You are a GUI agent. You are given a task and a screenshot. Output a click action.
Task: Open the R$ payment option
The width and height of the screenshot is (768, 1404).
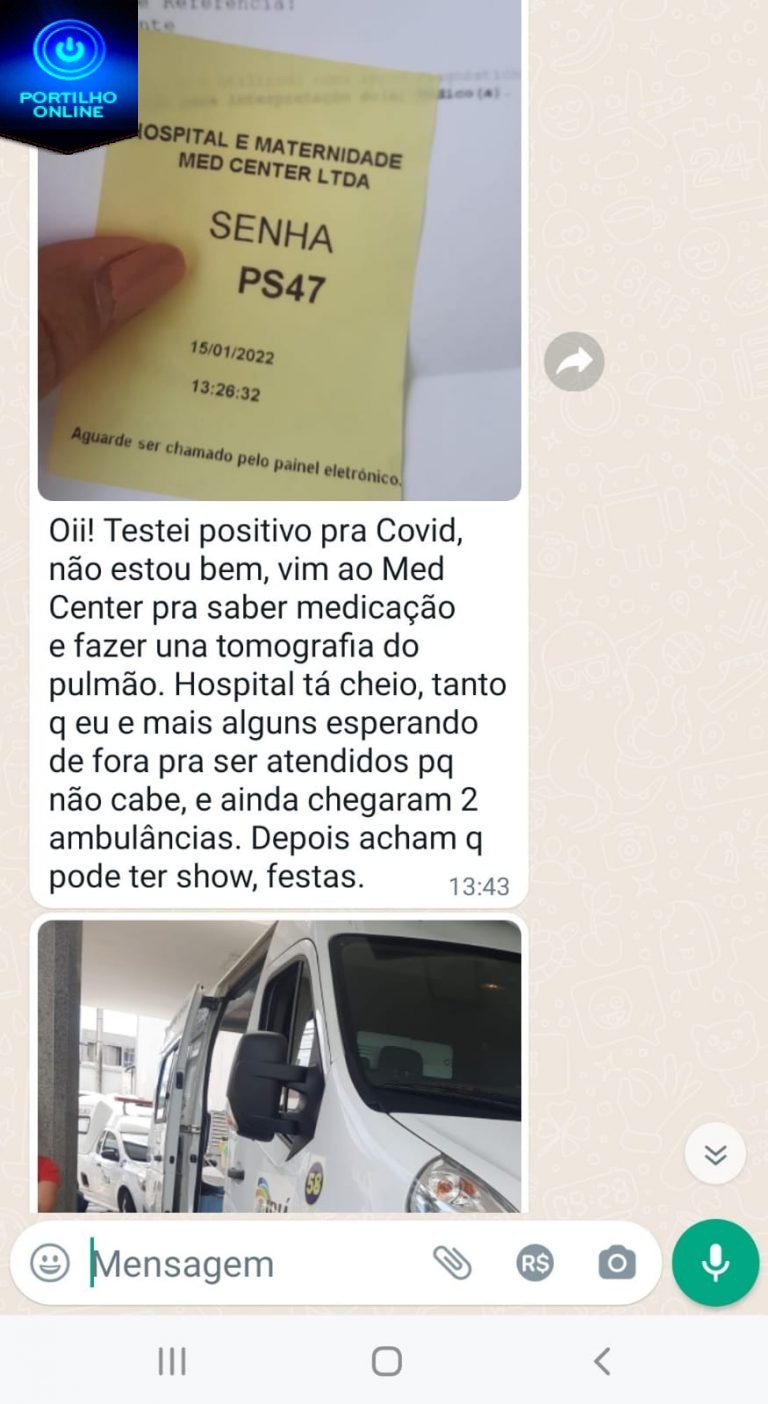pos(535,1263)
